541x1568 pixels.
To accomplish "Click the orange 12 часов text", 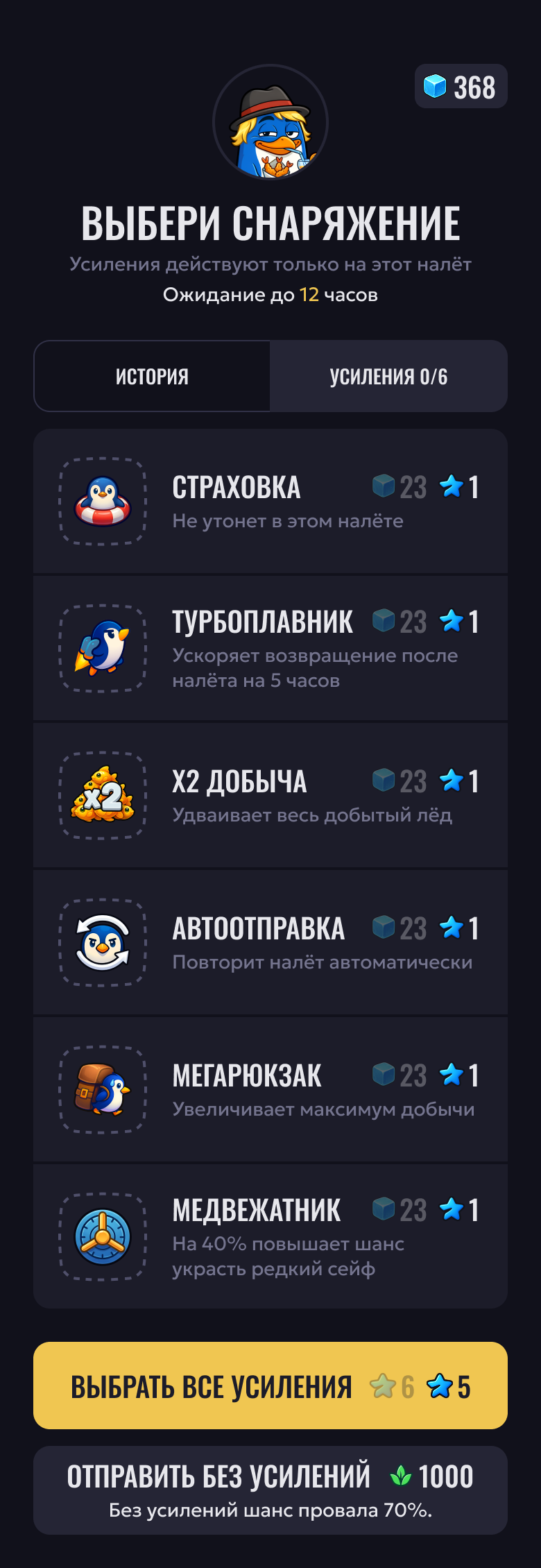I will [311, 294].
